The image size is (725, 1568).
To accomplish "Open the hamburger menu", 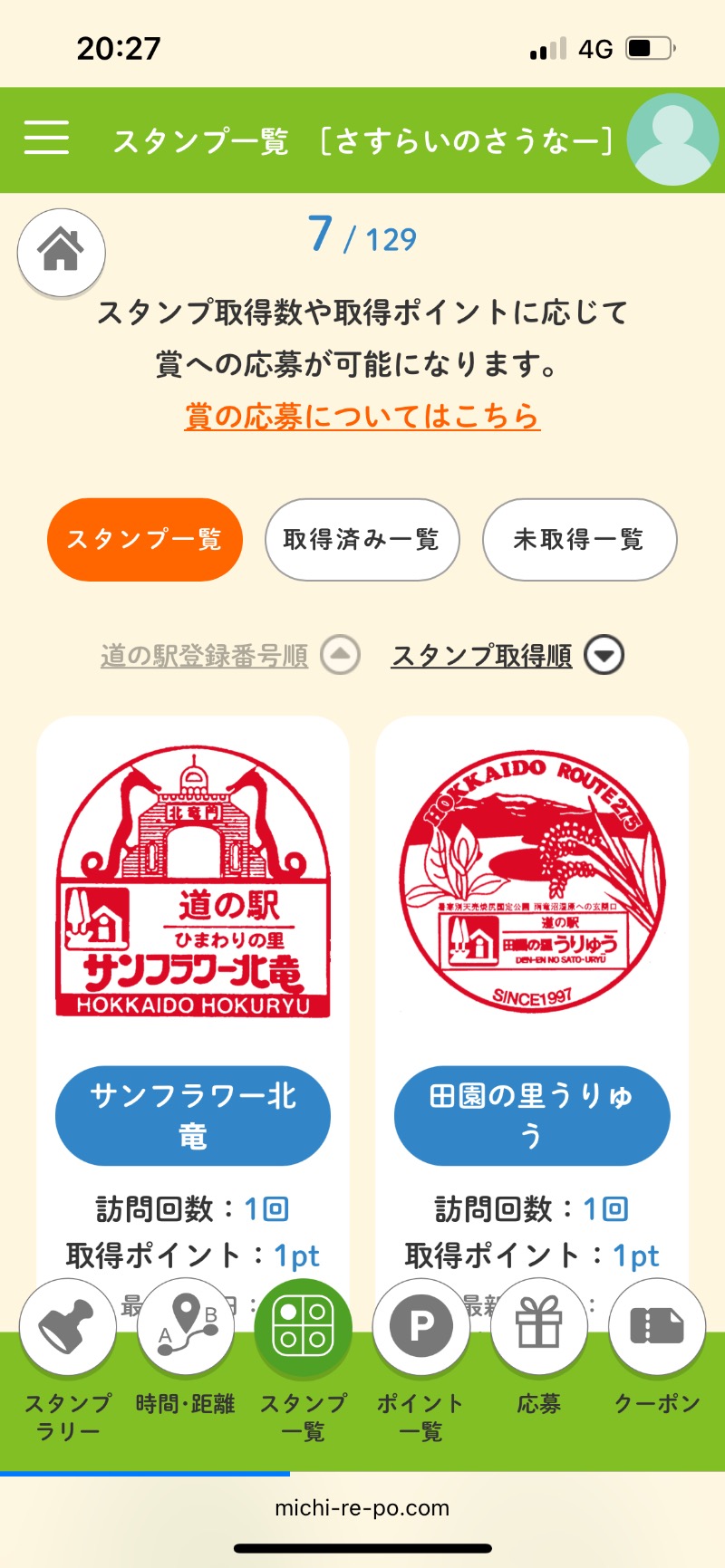I will tap(46, 138).
